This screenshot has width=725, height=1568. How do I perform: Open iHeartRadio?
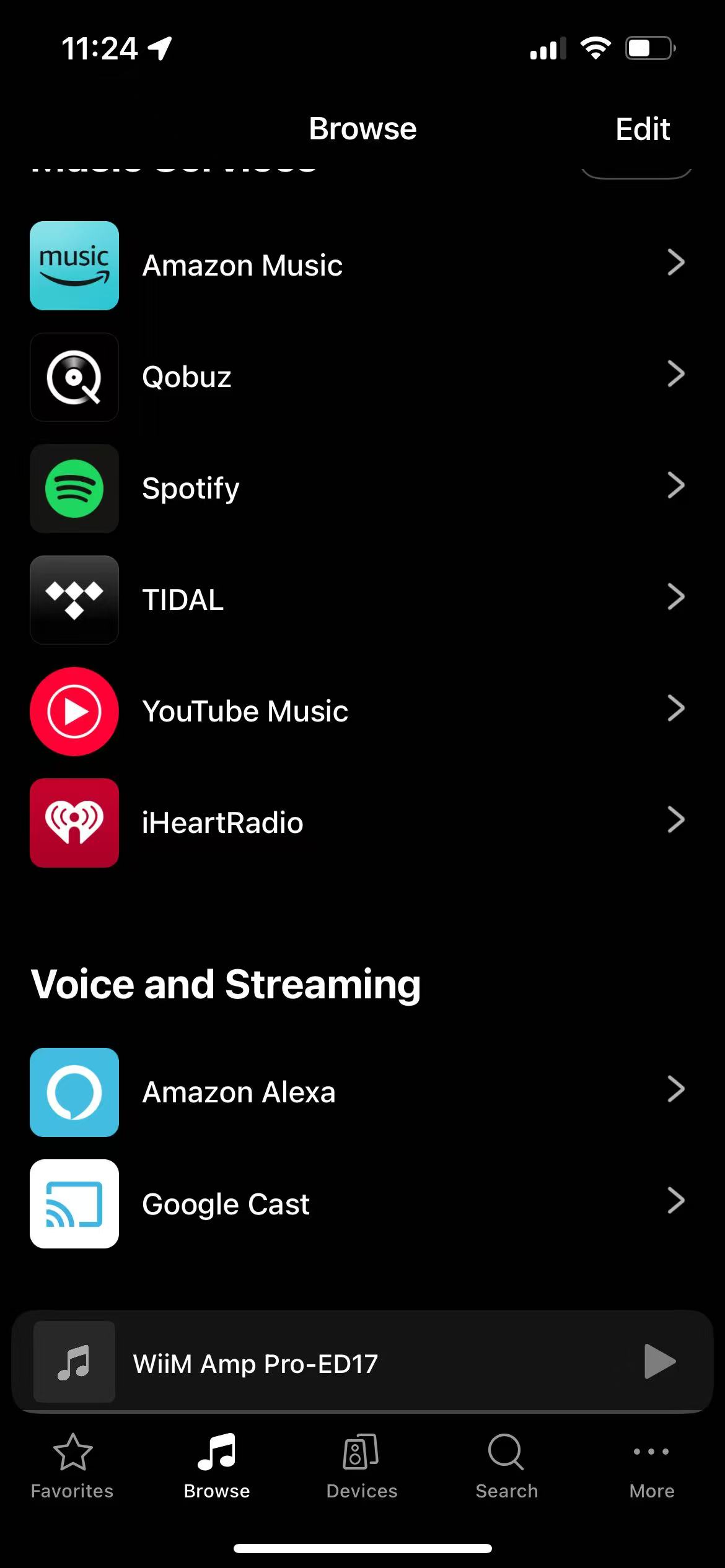point(362,823)
